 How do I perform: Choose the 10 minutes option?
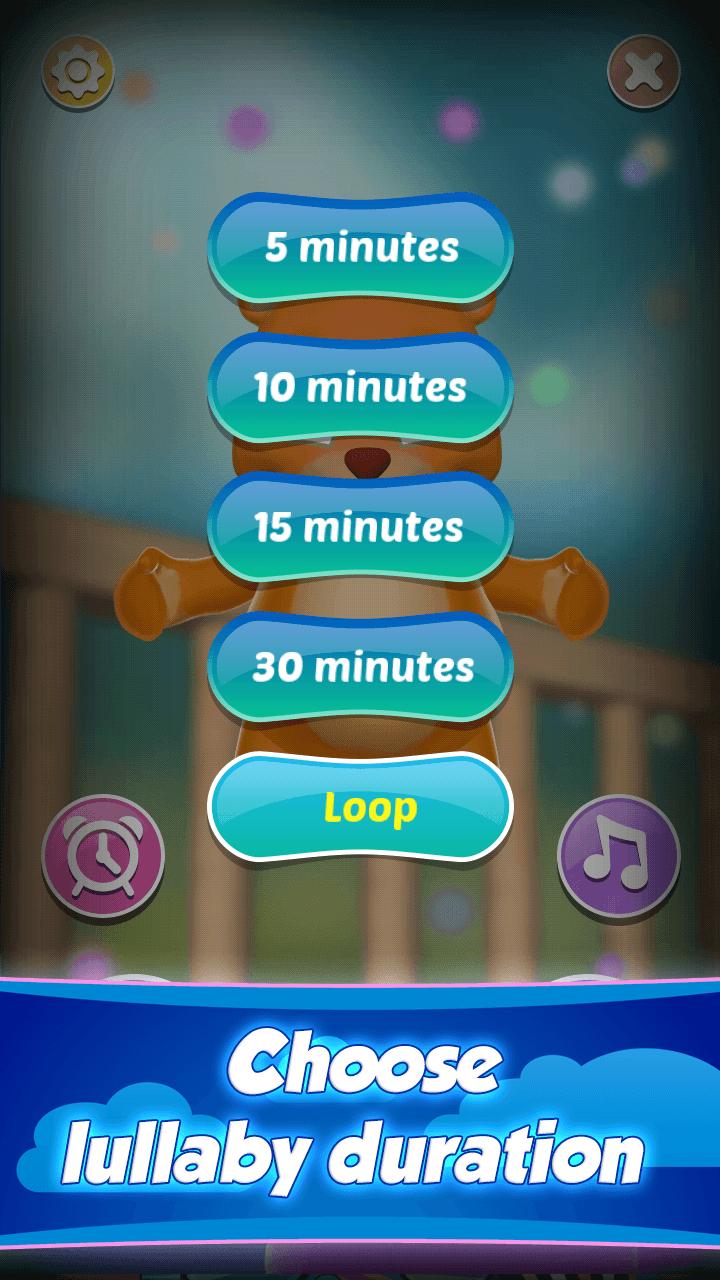tap(360, 387)
